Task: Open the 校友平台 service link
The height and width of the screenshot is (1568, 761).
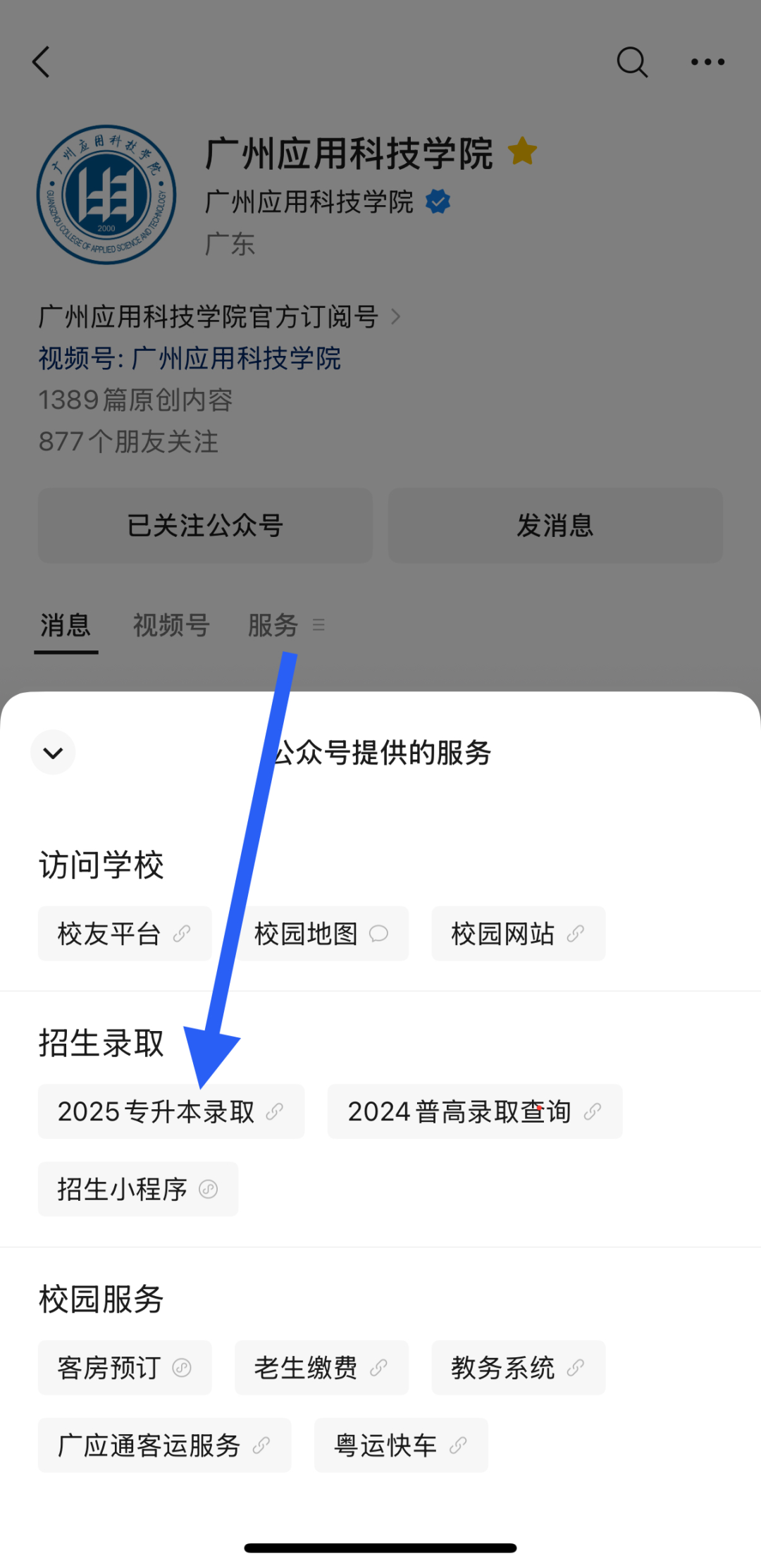Action: (125, 934)
